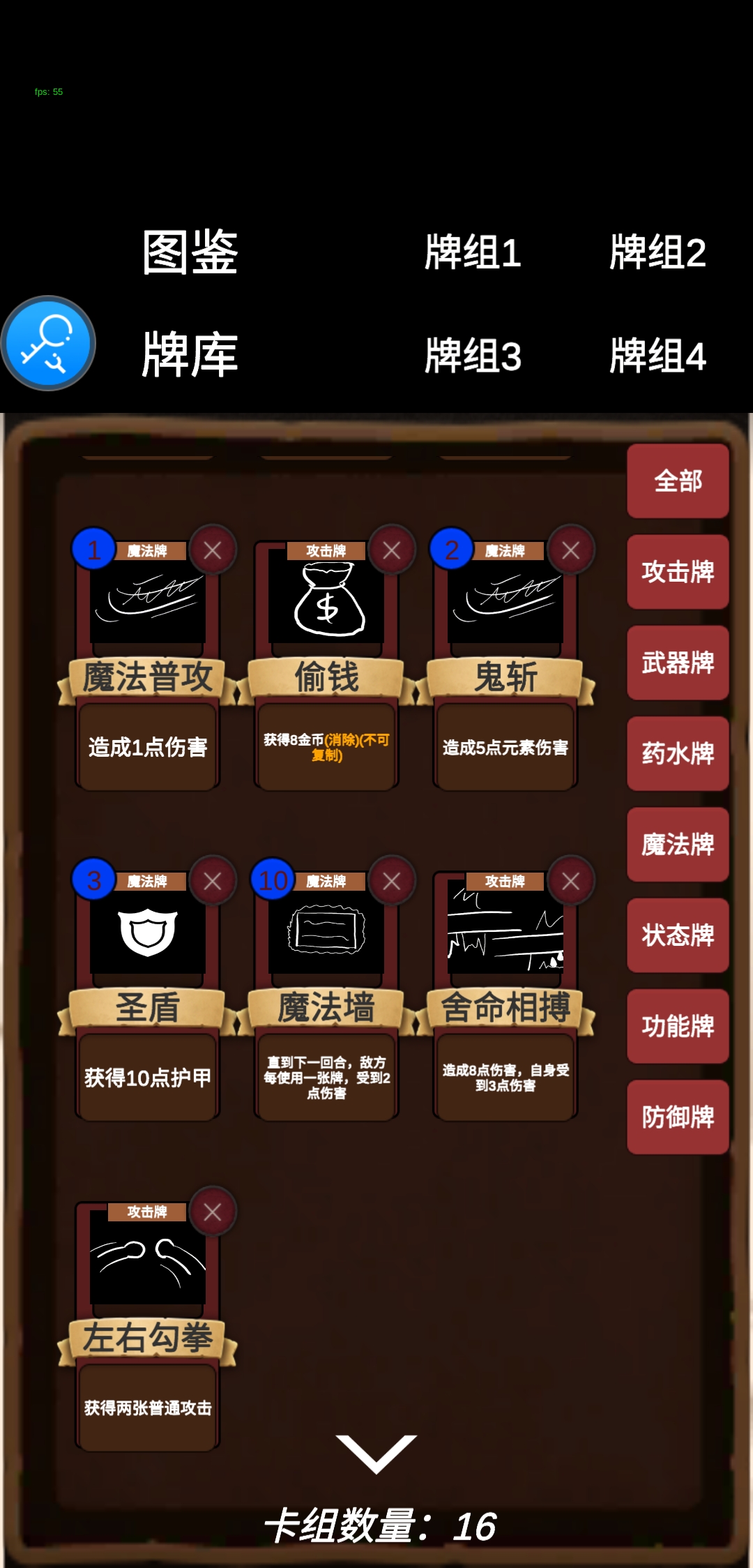753x1568 pixels.
Task: Filter by 药水牌 potion cards
Action: [x=678, y=753]
